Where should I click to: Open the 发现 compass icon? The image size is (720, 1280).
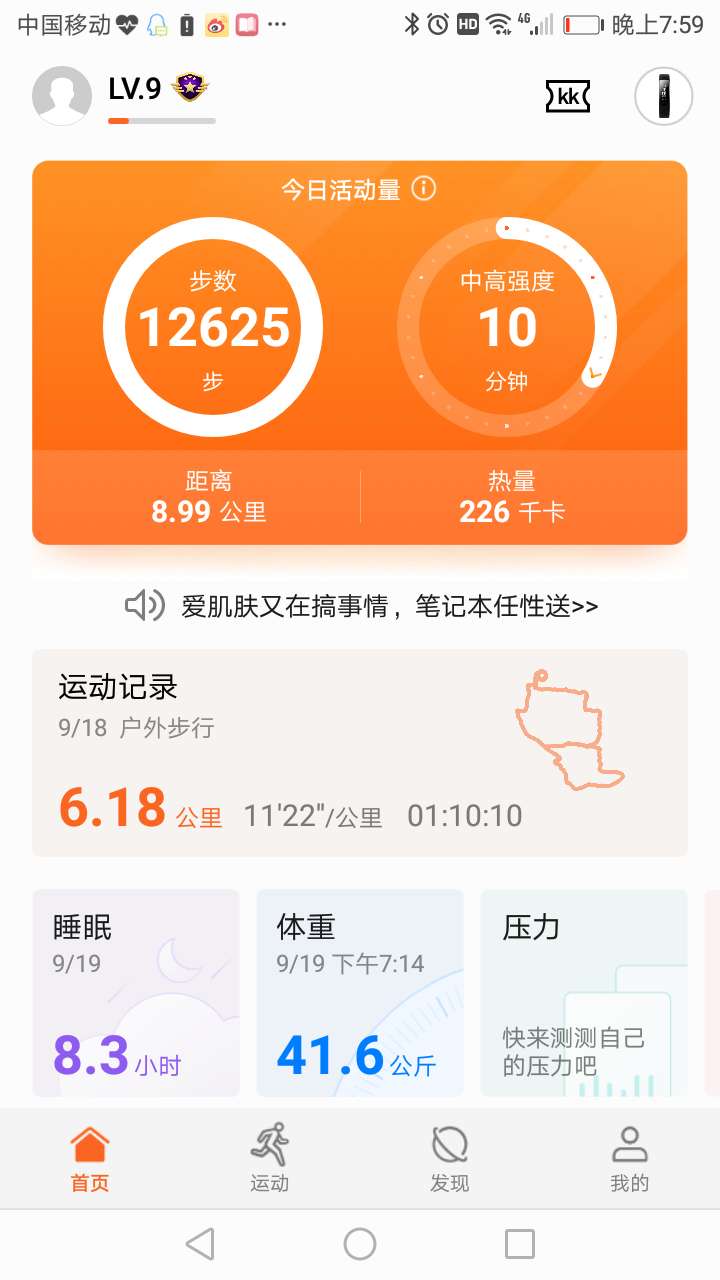point(448,1150)
